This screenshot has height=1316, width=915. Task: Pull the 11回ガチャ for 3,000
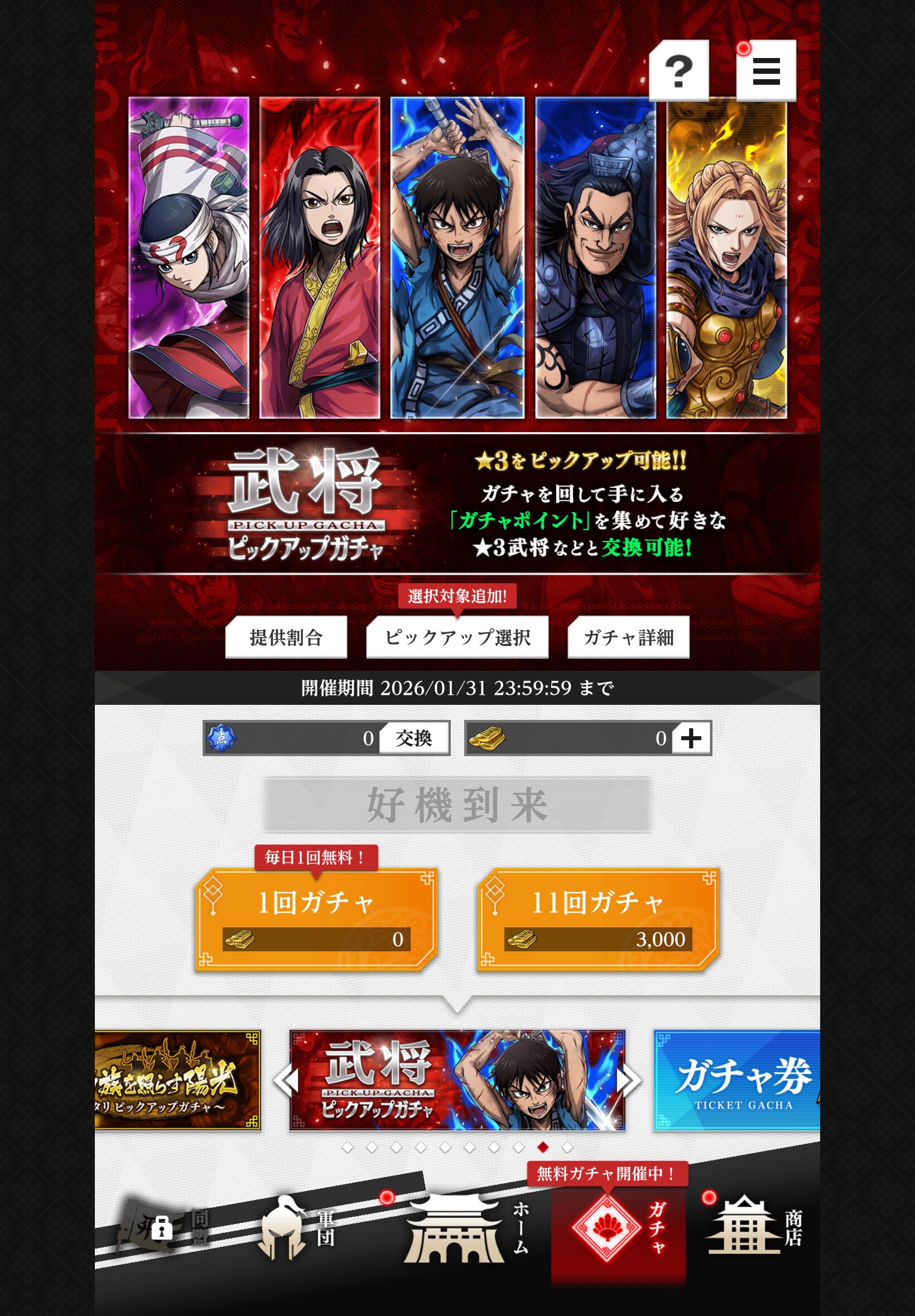click(x=598, y=920)
